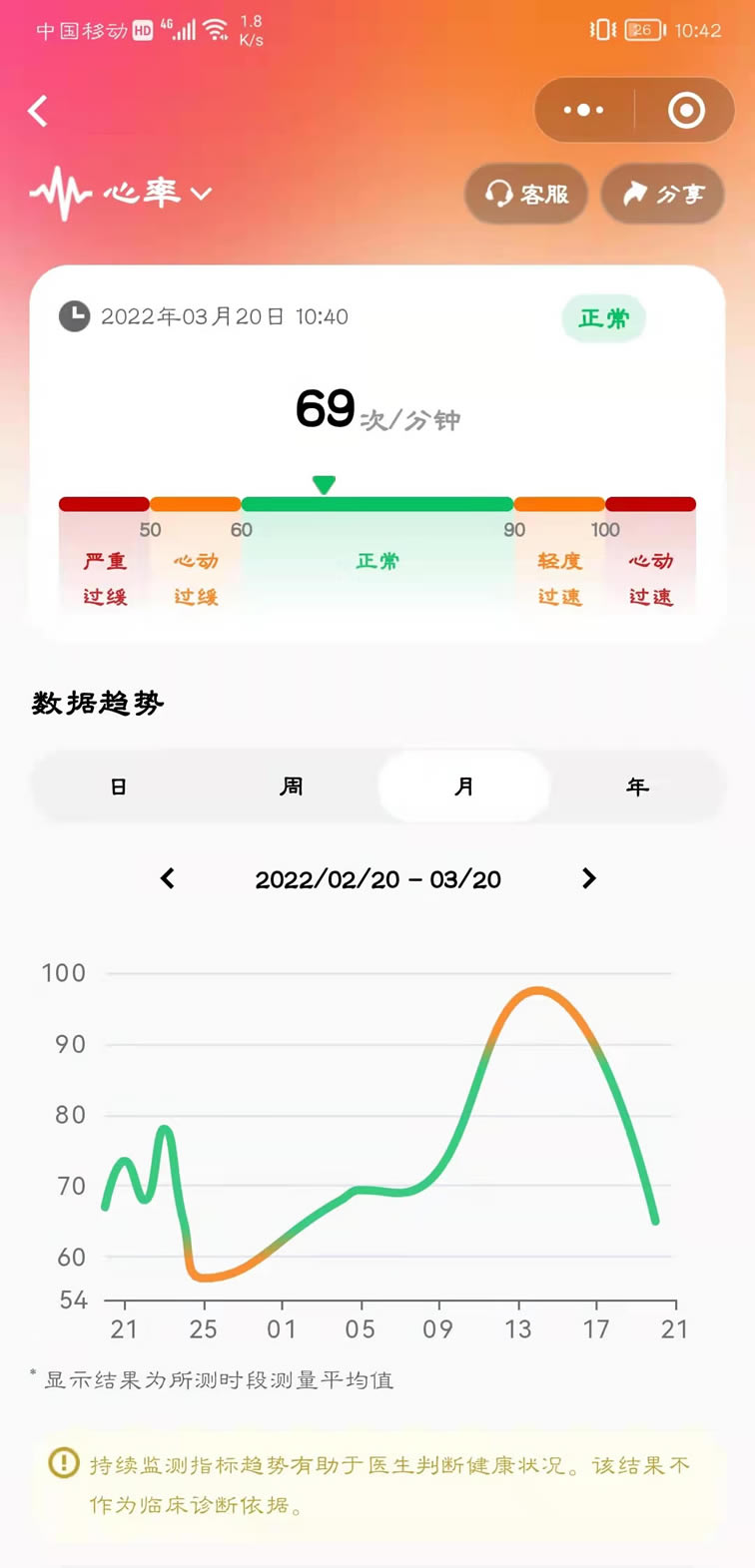Go to the previous date range

[x=168, y=878]
